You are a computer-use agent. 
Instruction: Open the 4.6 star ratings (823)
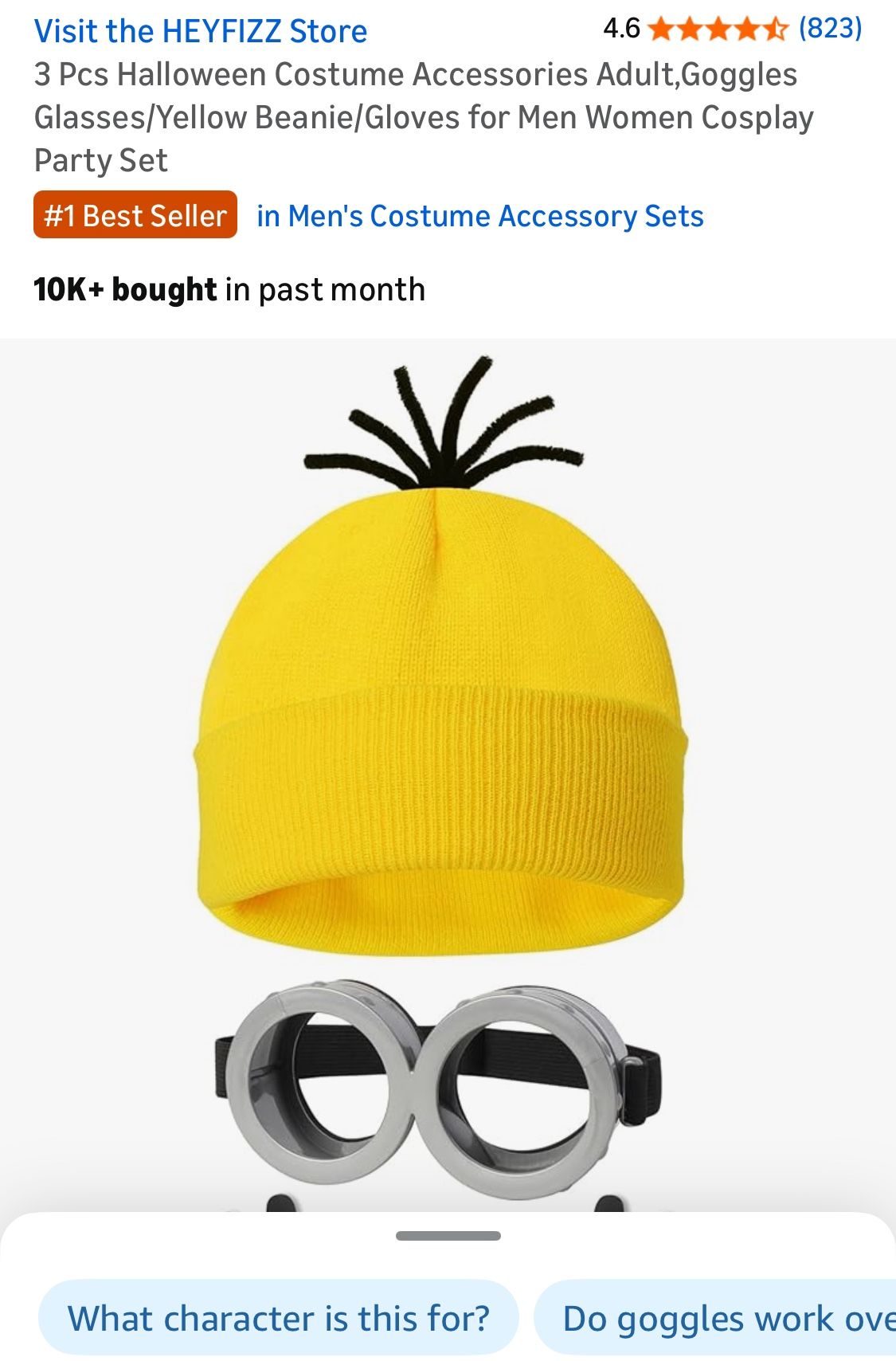(x=731, y=29)
